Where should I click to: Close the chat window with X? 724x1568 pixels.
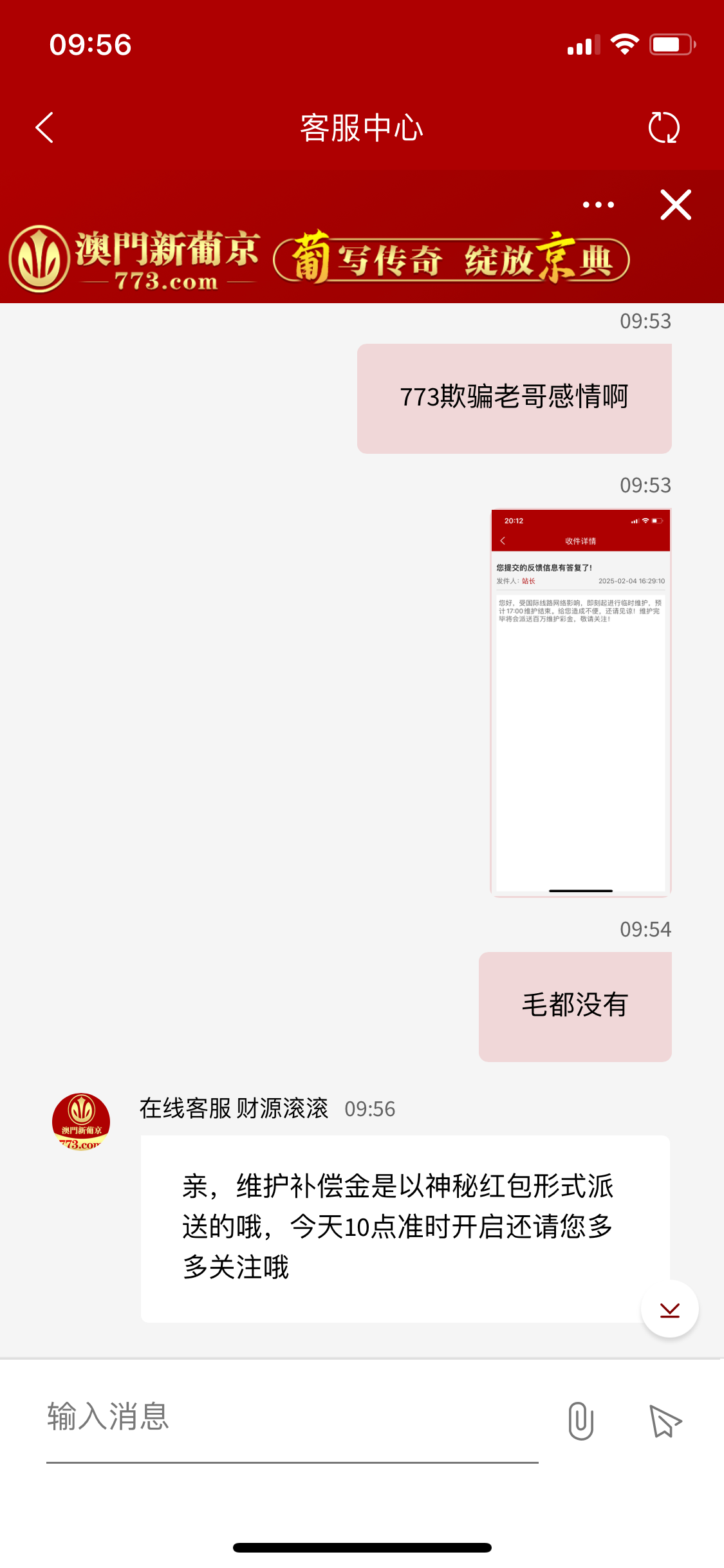tap(675, 205)
